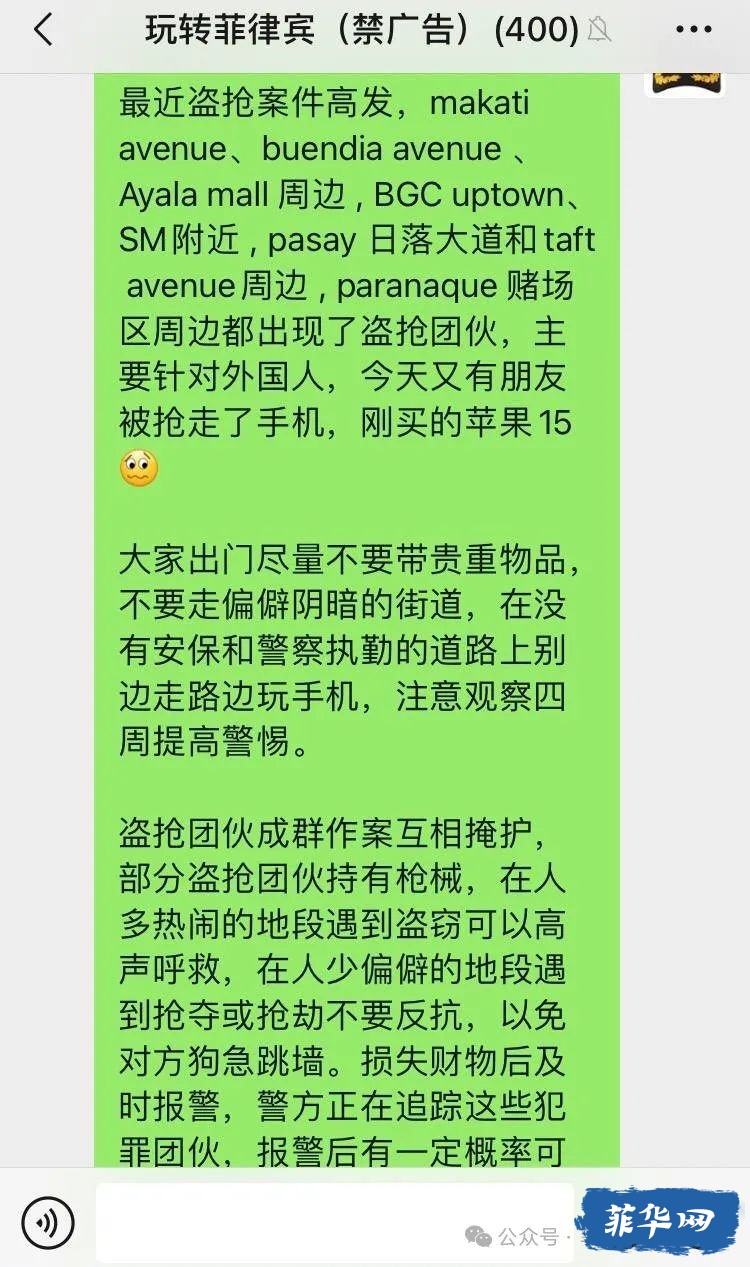Viewport: 750px width, 1267px height.
Task: Open the chat's three-dot menu
Action: (694, 31)
